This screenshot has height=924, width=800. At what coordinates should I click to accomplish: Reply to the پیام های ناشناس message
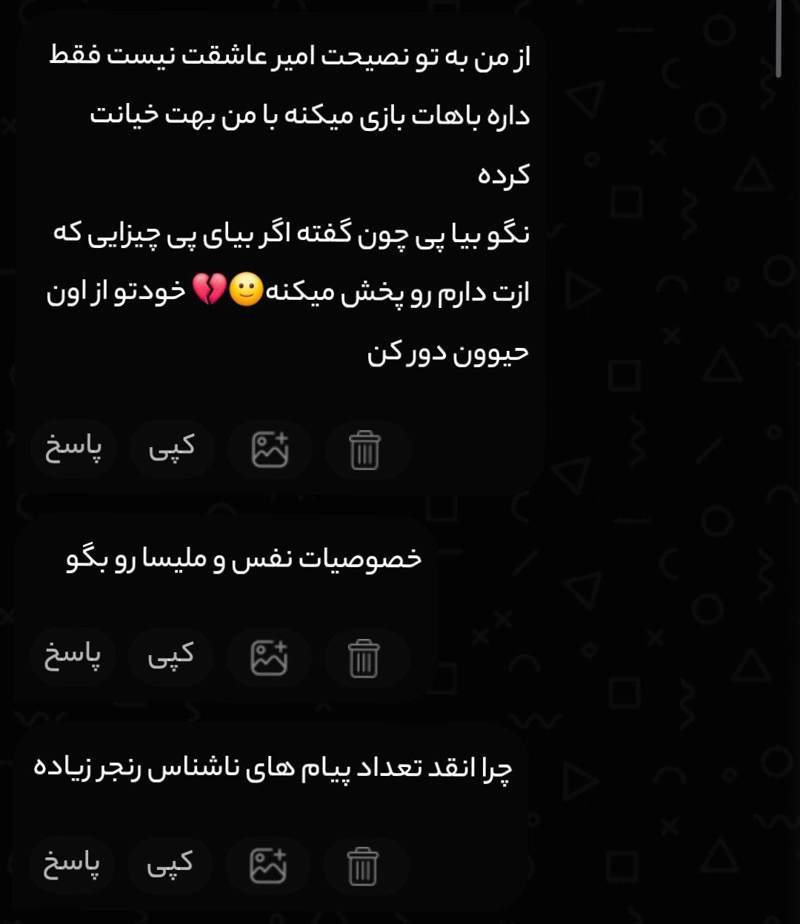[x=71, y=864]
